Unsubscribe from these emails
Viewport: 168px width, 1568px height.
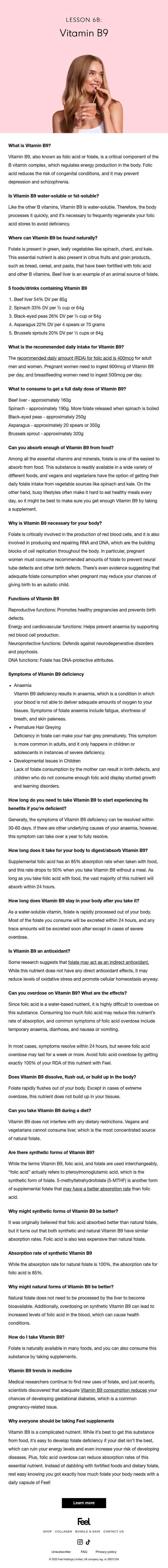pos(61,1552)
